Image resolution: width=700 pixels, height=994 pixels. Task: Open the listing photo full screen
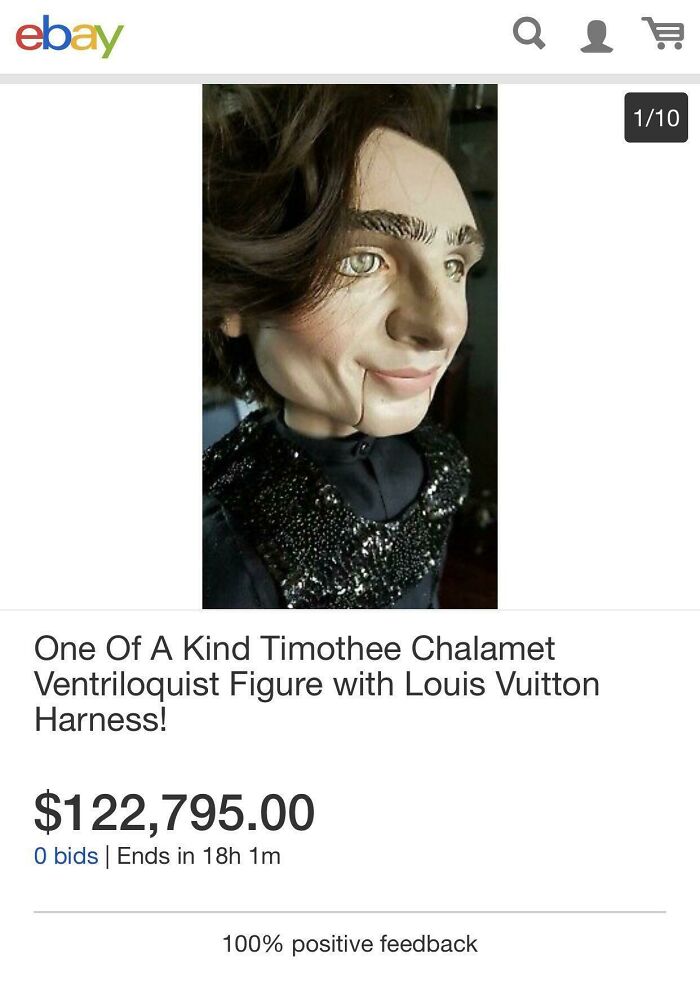pyautogui.click(x=349, y=346)
